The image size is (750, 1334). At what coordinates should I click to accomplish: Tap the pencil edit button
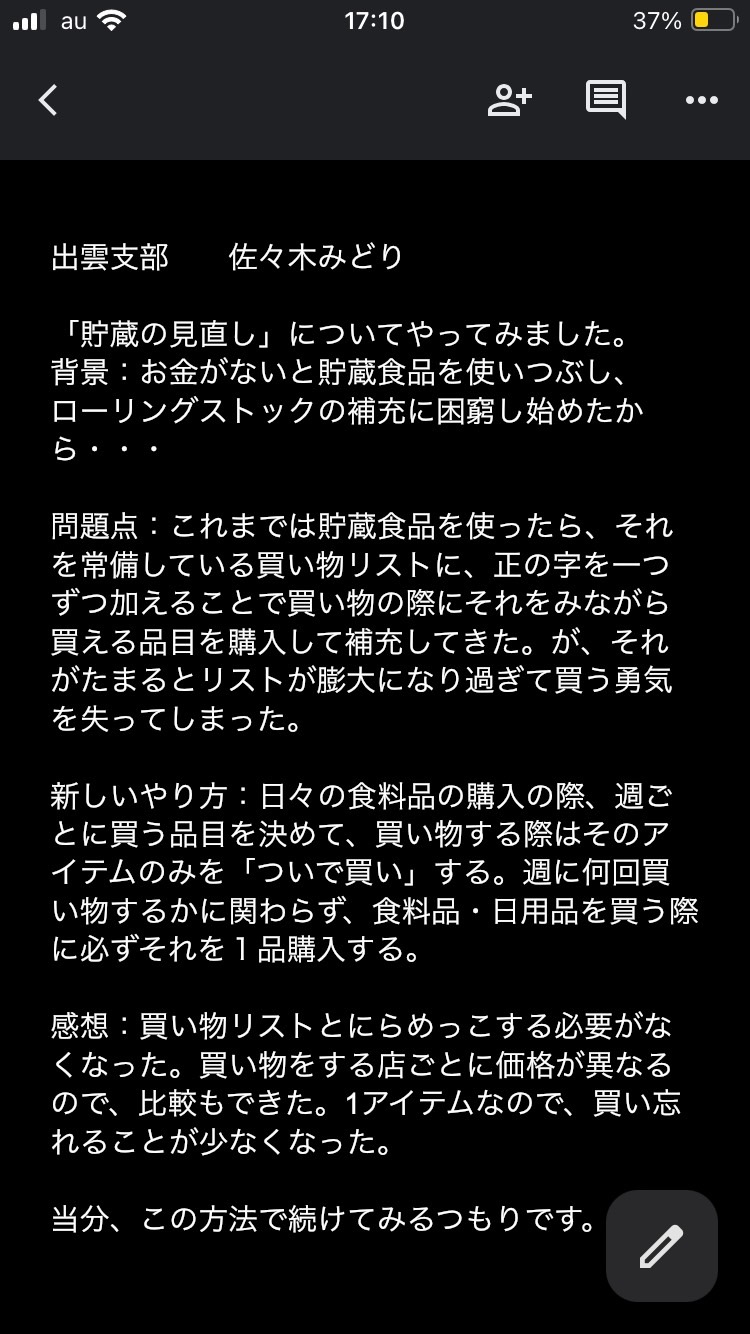tap(662, 1245)
